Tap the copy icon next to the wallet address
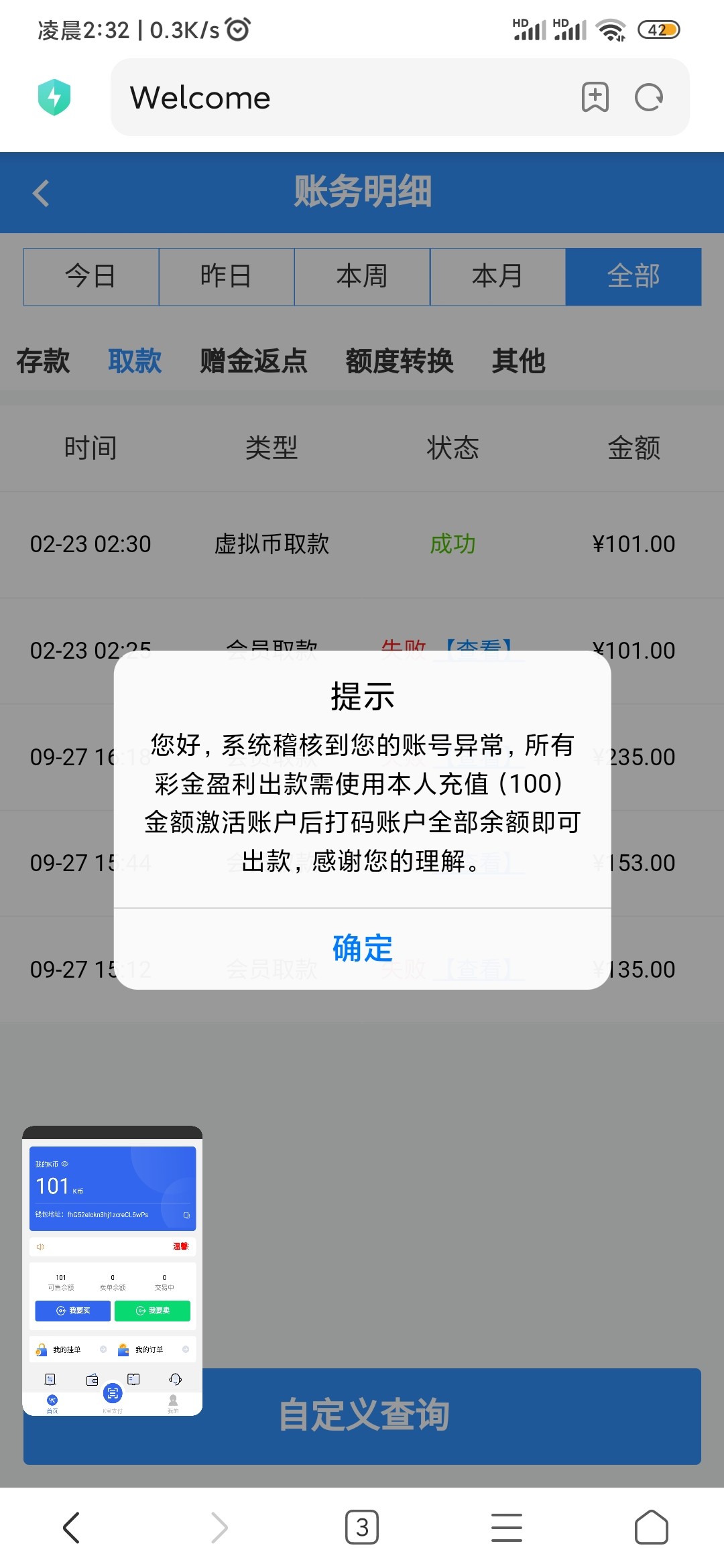 pyautogui.click(x=186, y=1214)
